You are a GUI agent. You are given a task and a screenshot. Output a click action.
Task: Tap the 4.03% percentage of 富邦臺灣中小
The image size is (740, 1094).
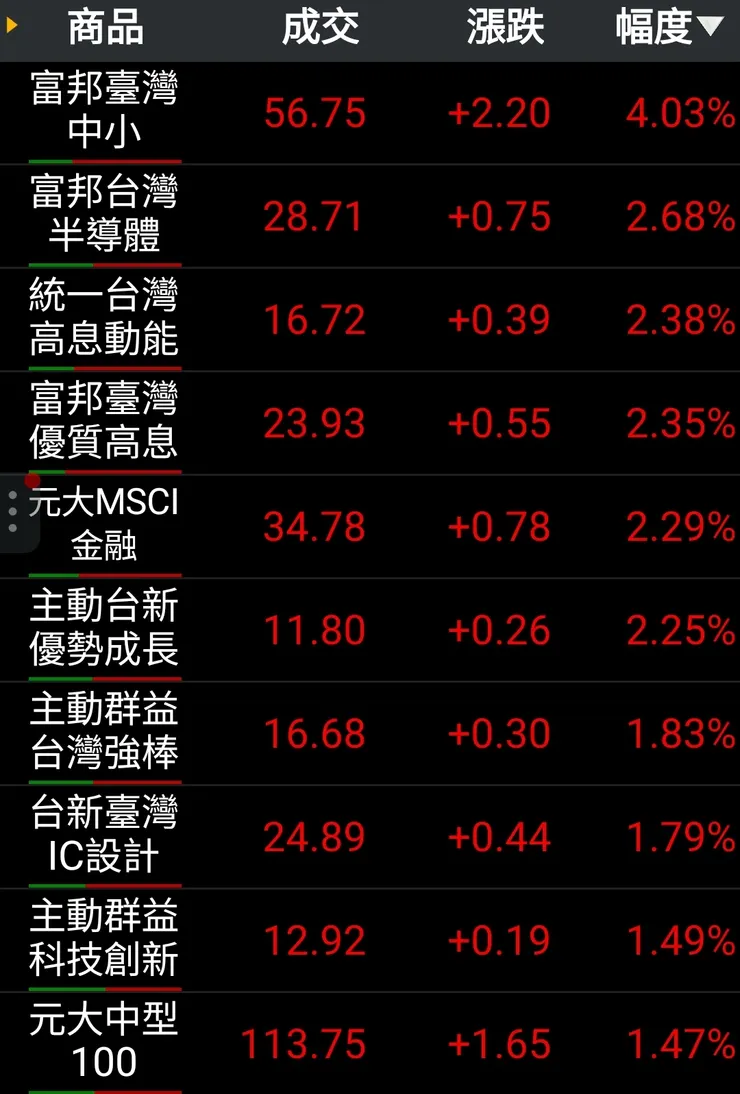click(x=677, y=113)
